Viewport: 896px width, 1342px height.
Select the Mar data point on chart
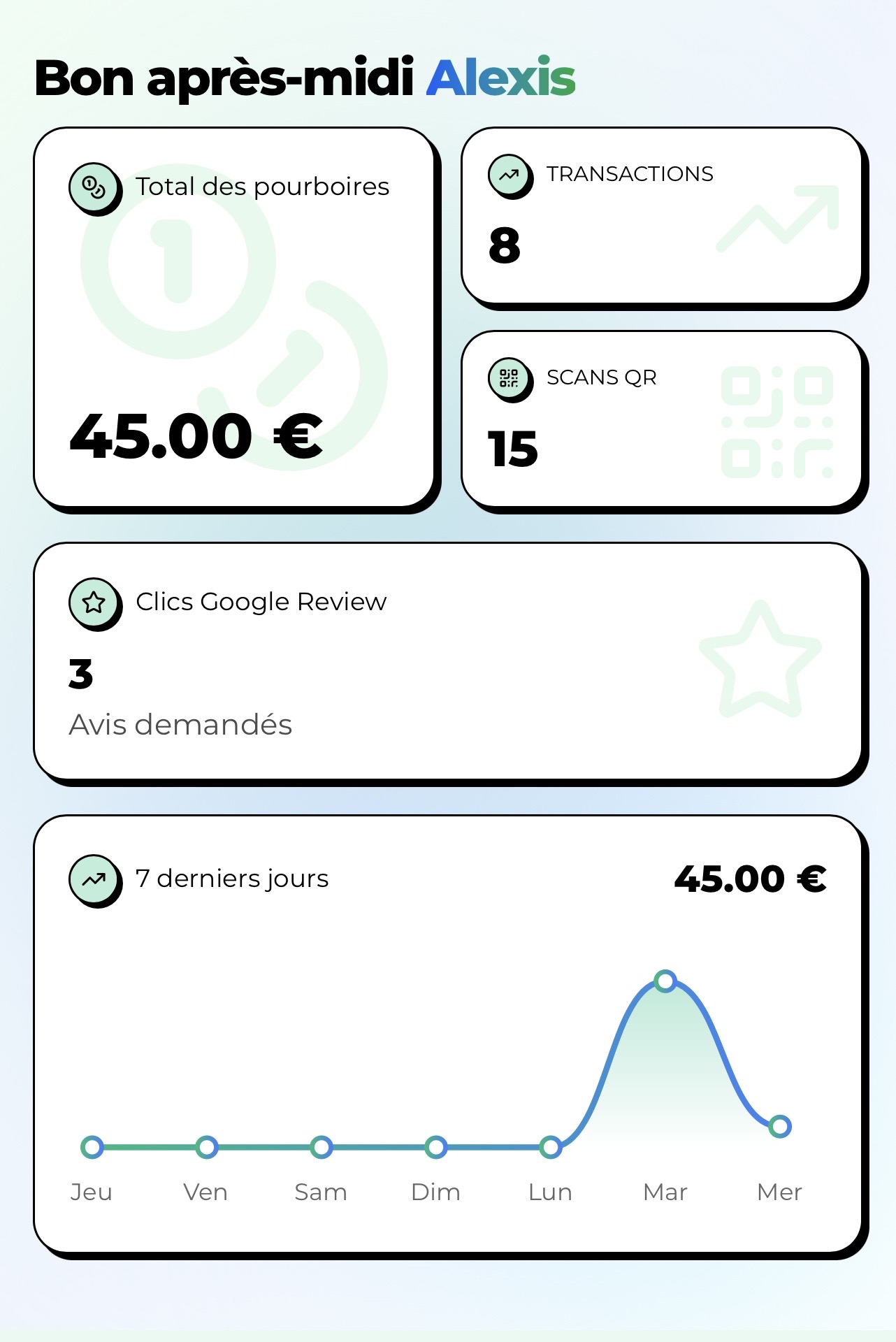pos(665,981)
